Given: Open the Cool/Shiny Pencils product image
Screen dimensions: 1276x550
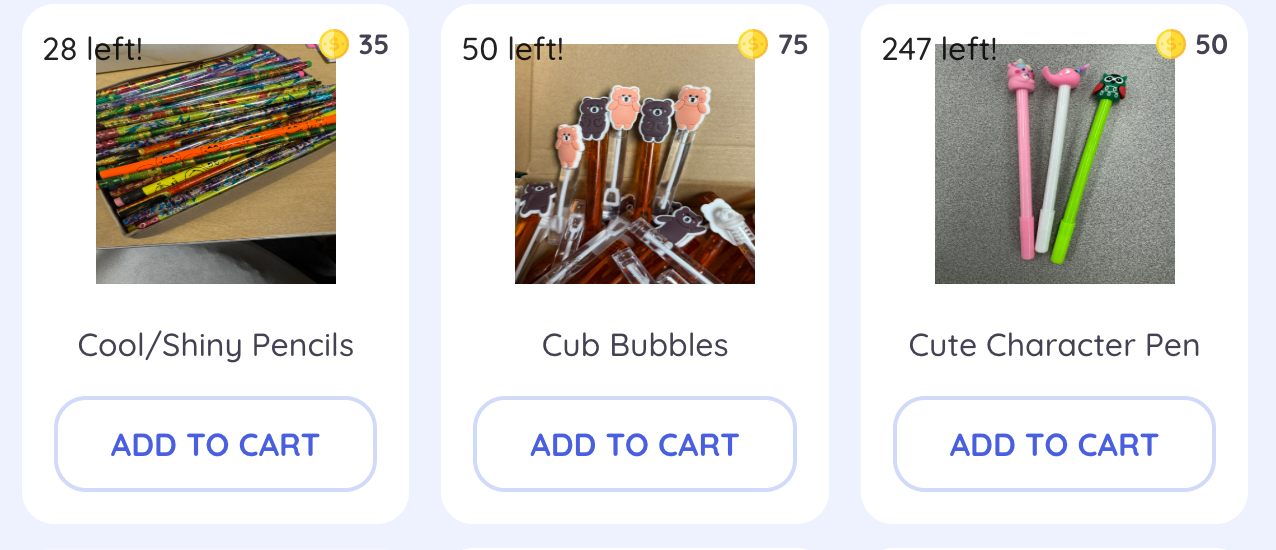Looking at the screenshot, I should (x=216, y=164).
